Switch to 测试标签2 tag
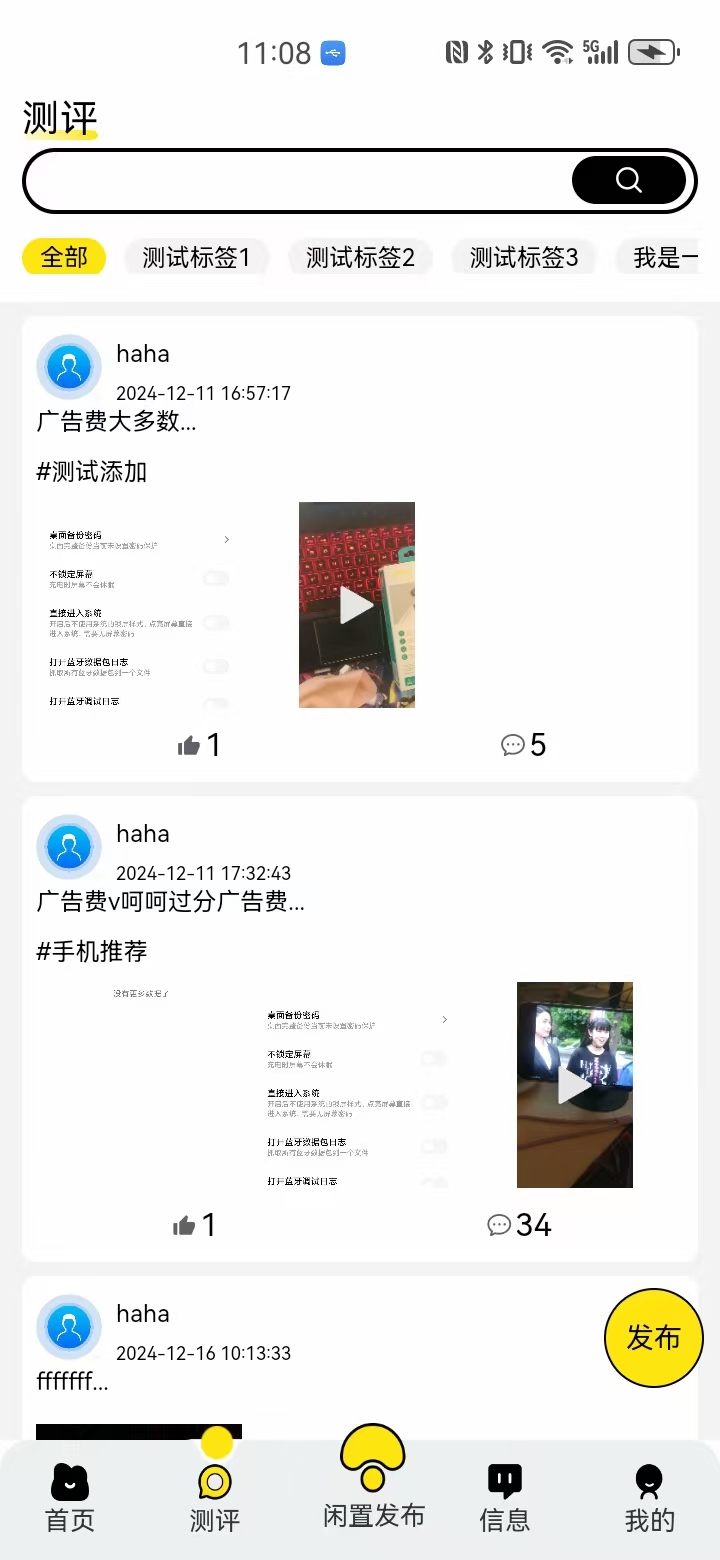Viewport: 720px width, 1560px height. [360, 257]
